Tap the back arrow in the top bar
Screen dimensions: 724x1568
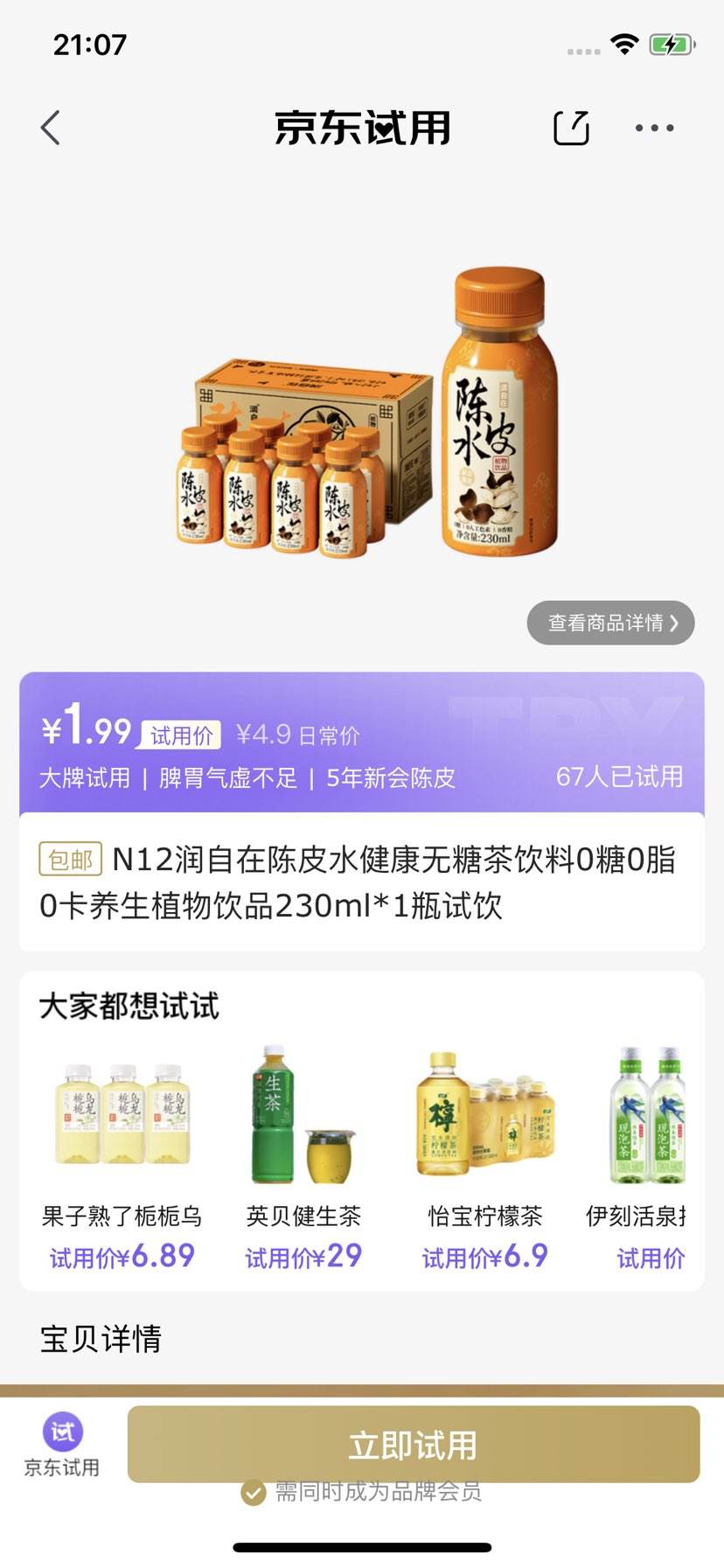pyautogui.click(x=50, y=127)
